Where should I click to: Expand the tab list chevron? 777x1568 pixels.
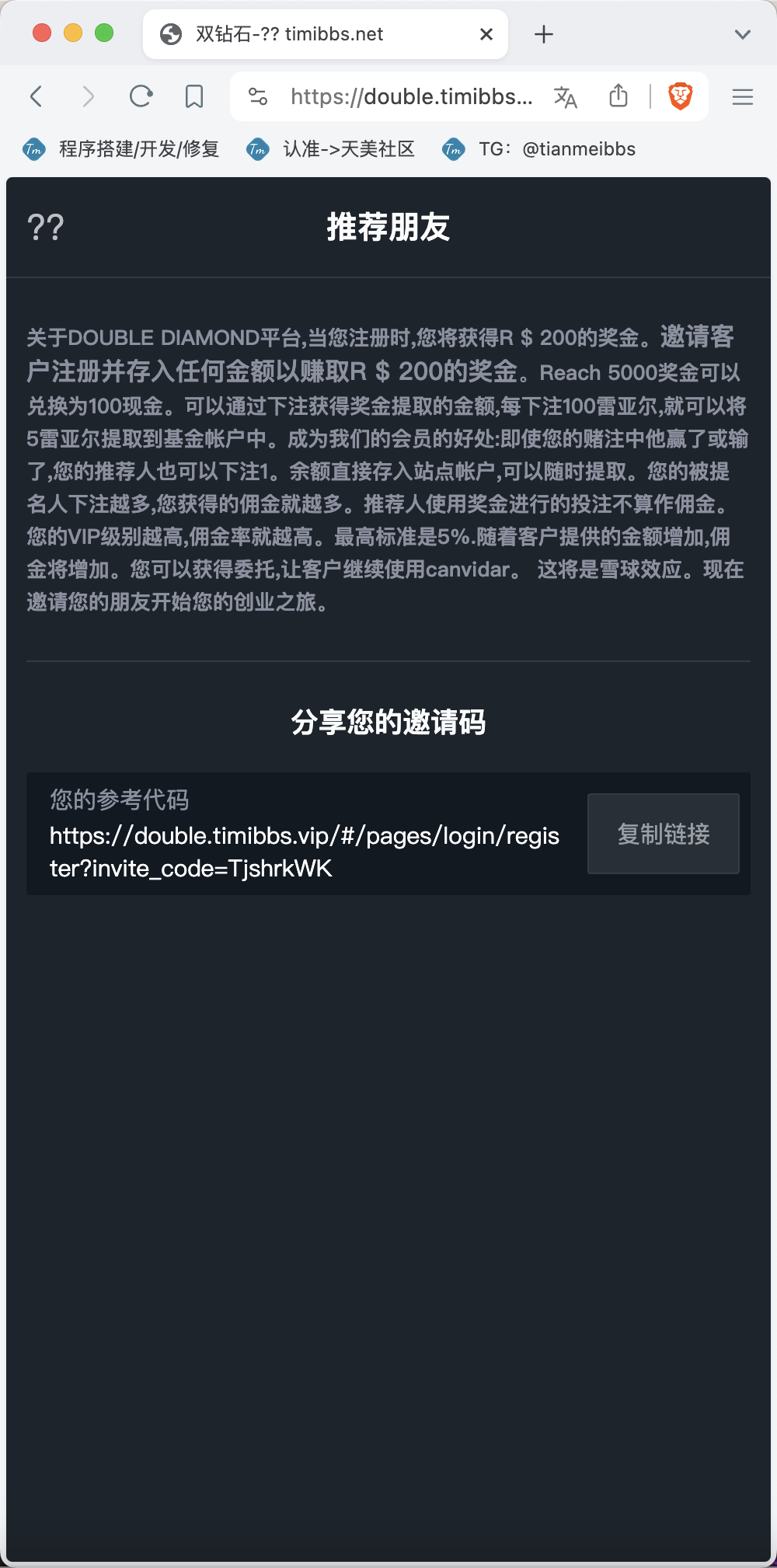tap(743, 34)
